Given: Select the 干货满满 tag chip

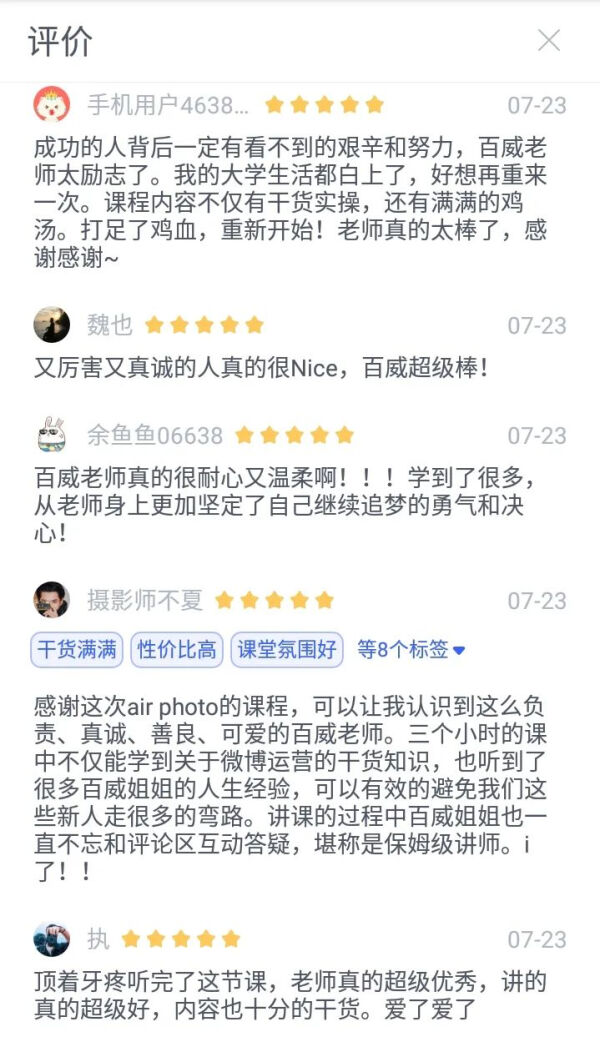Looking at the screenshot, I should [x=77, y=650].
